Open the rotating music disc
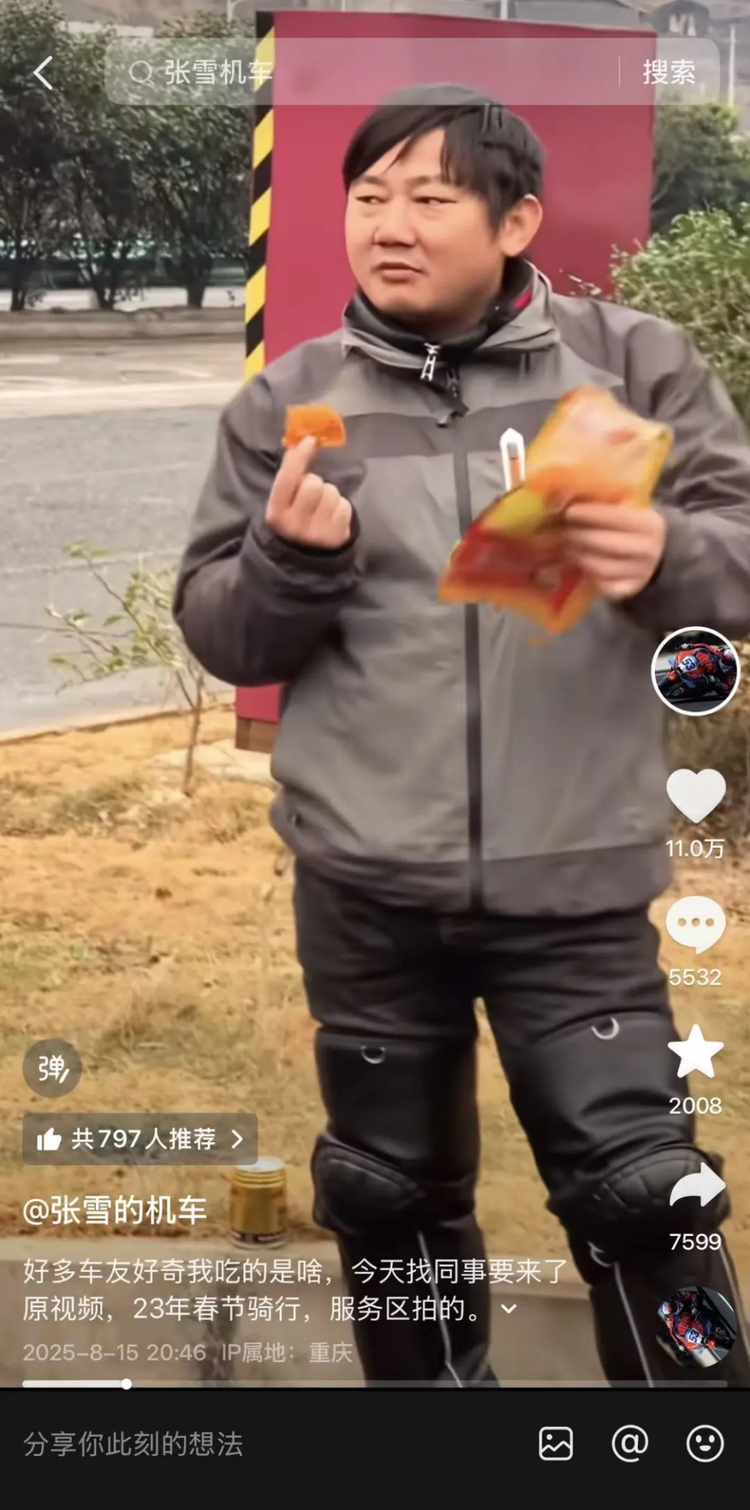This screenshot has height=1510, width=750. 696,1326
